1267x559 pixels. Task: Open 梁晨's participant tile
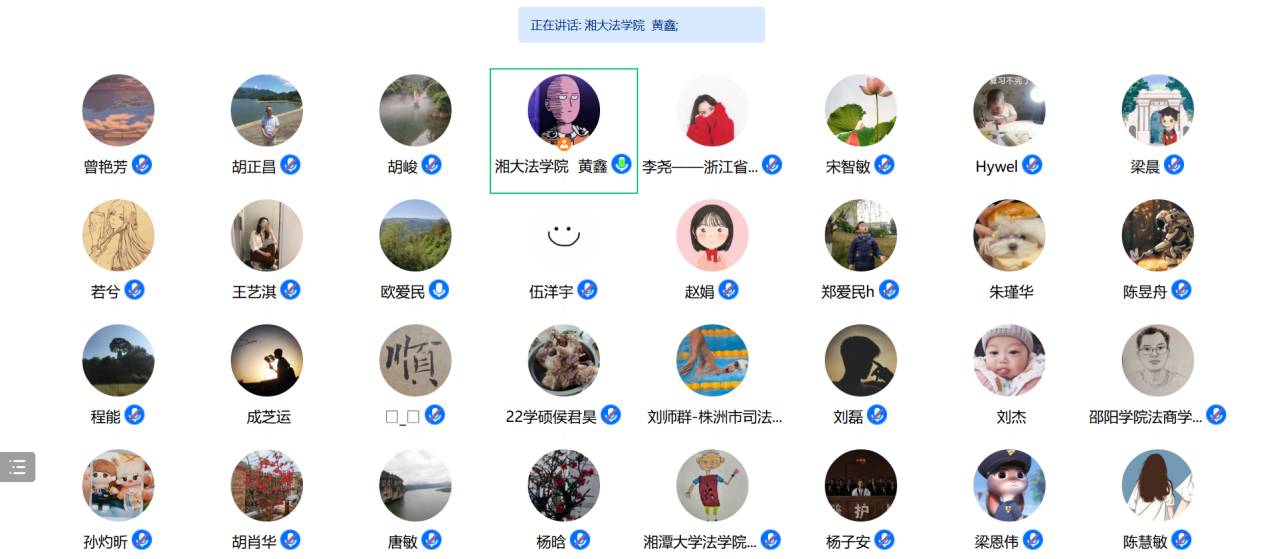[1157, 111]
